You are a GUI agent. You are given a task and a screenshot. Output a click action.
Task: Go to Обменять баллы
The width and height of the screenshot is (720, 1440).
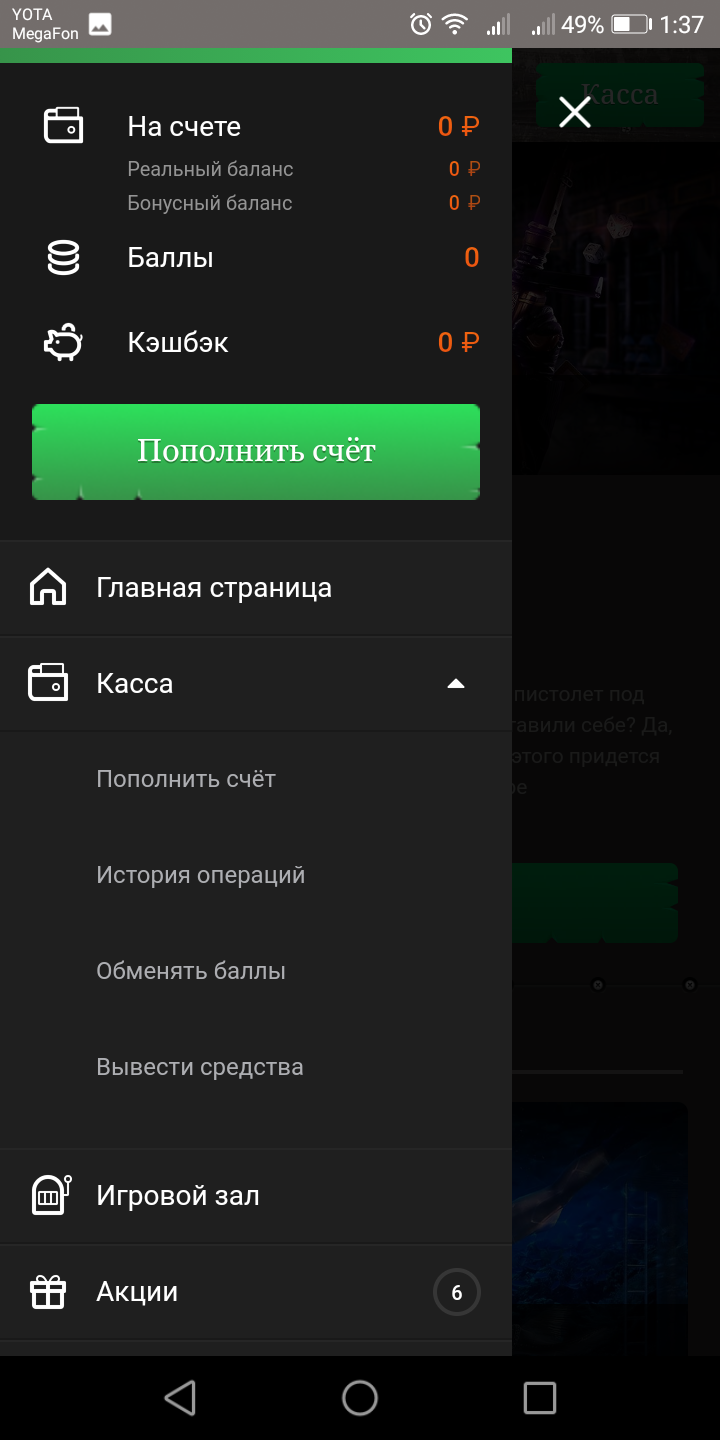click(191, 971)
